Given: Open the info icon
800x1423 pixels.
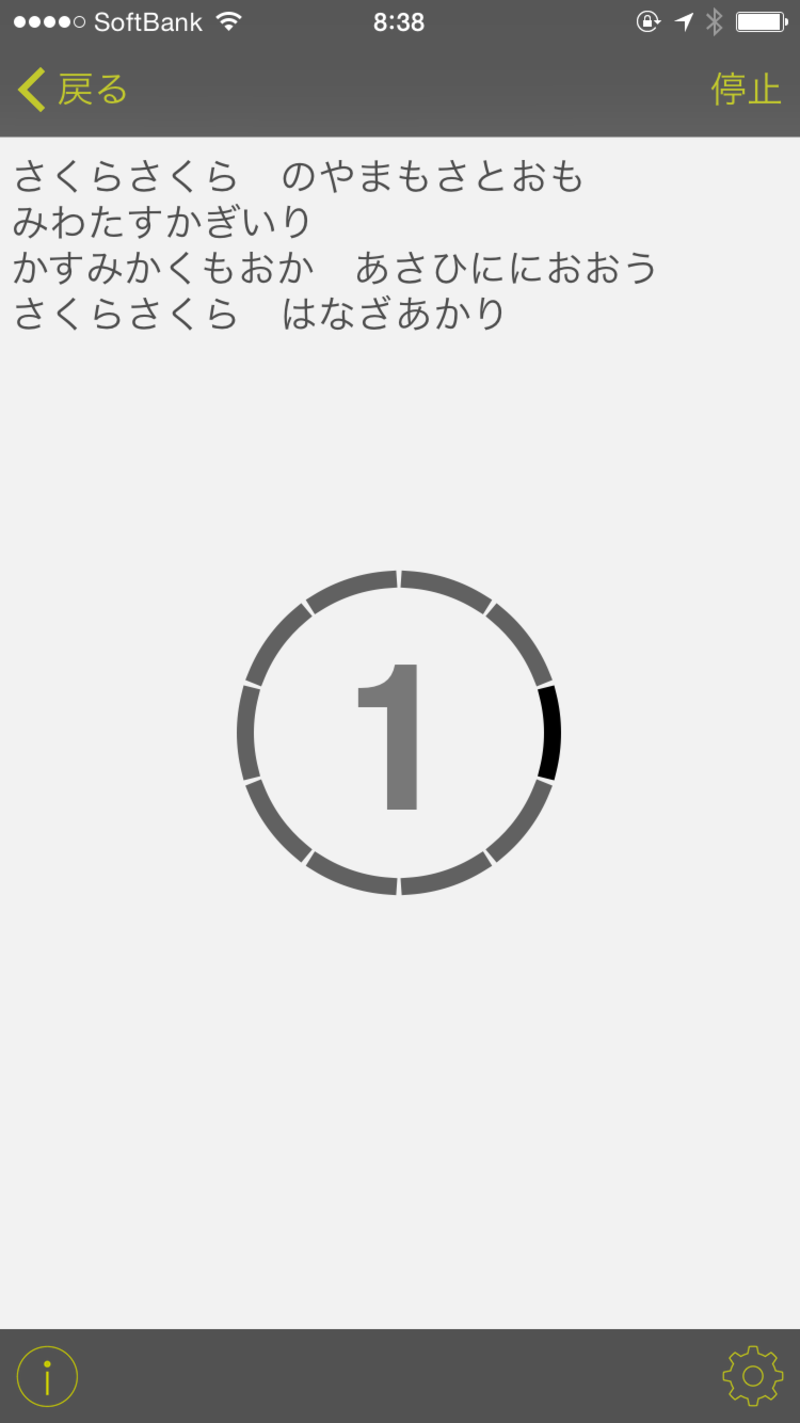Looking at the screenshot, I should pos(47,1376).
